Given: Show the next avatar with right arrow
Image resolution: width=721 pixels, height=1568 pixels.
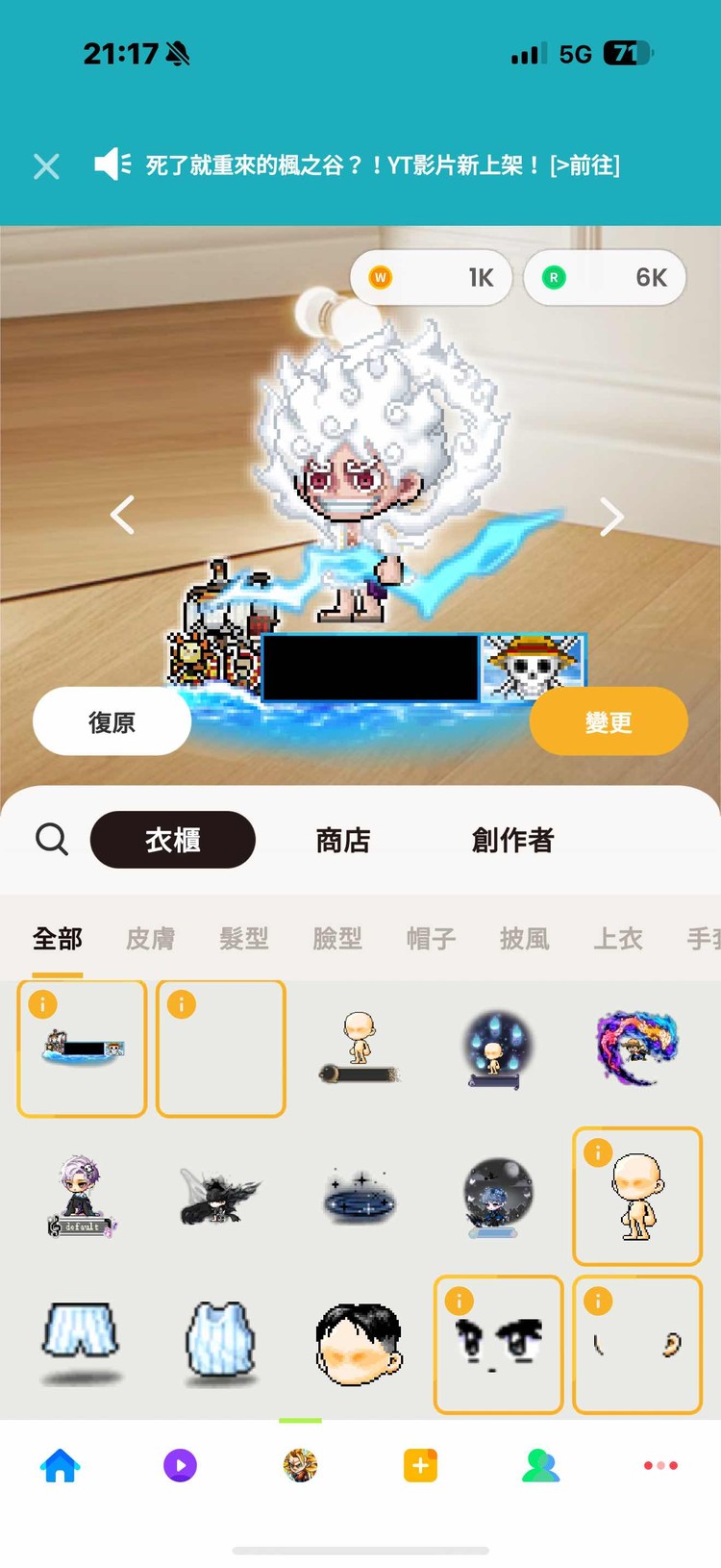Looking at the screenshot, I should [611, 517].
